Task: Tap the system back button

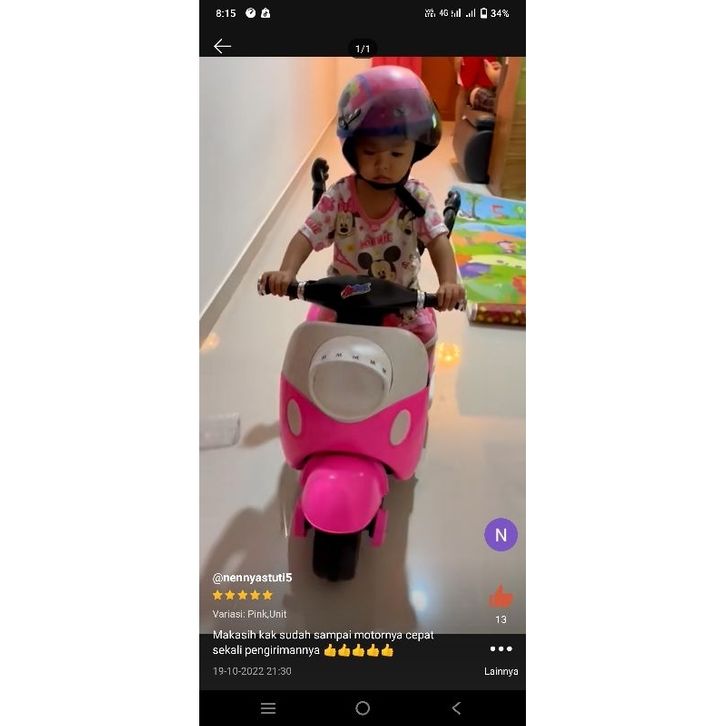Action: click(456, 708)
